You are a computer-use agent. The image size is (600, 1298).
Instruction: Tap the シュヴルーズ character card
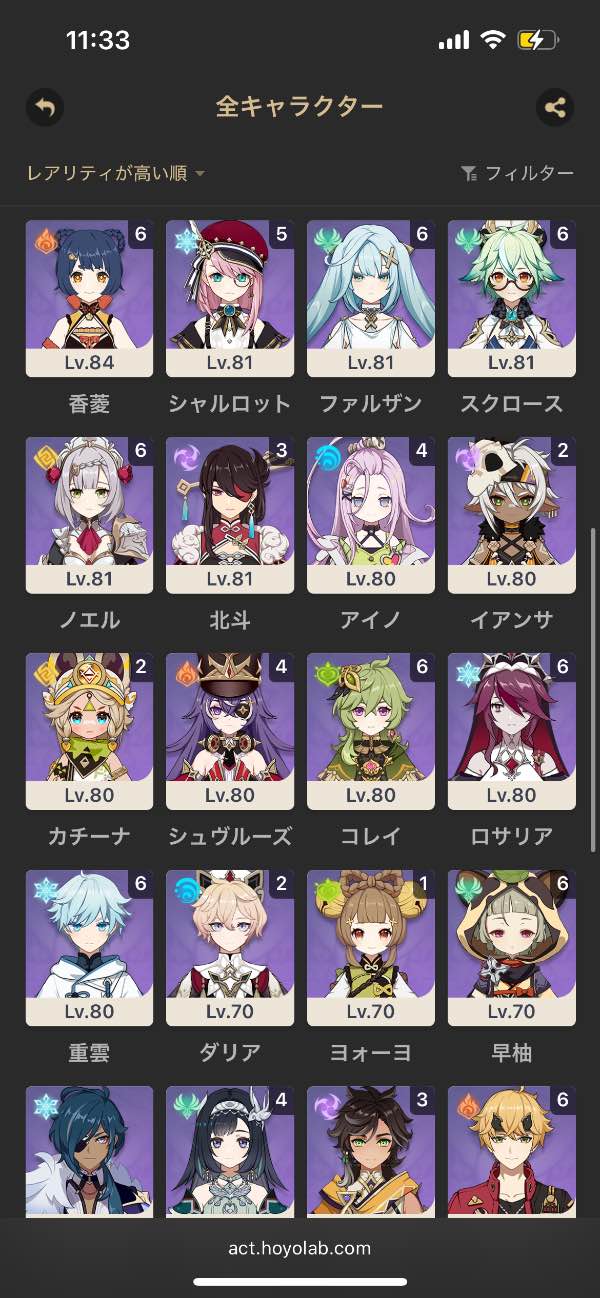coord(230,731)
